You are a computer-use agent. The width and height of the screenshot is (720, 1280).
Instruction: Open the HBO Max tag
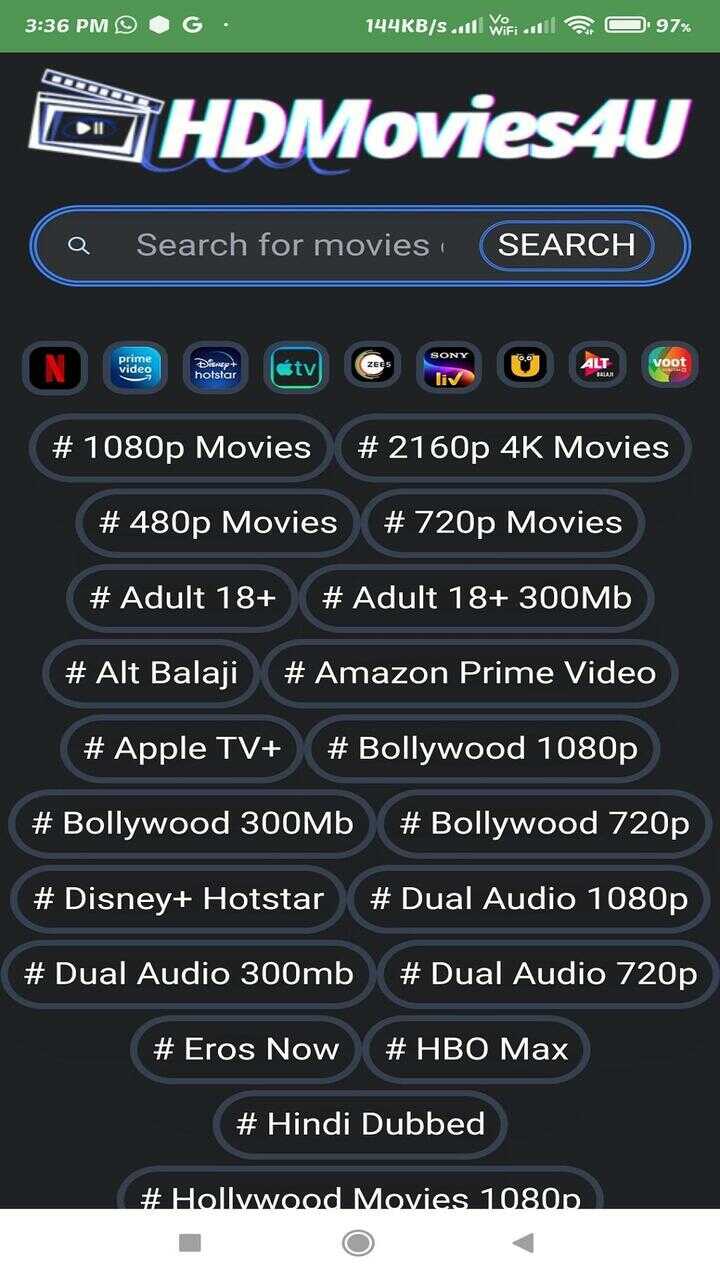[476, 1049]
